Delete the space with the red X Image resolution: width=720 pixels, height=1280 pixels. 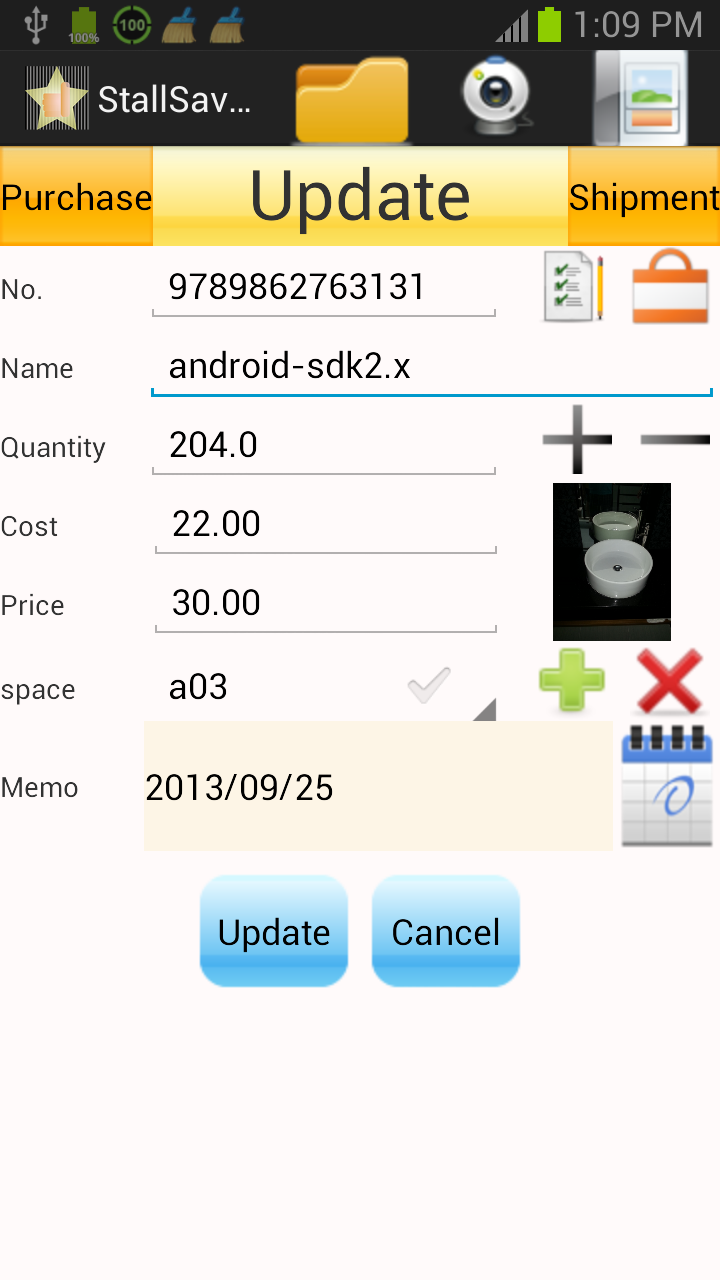coord(669,681)
